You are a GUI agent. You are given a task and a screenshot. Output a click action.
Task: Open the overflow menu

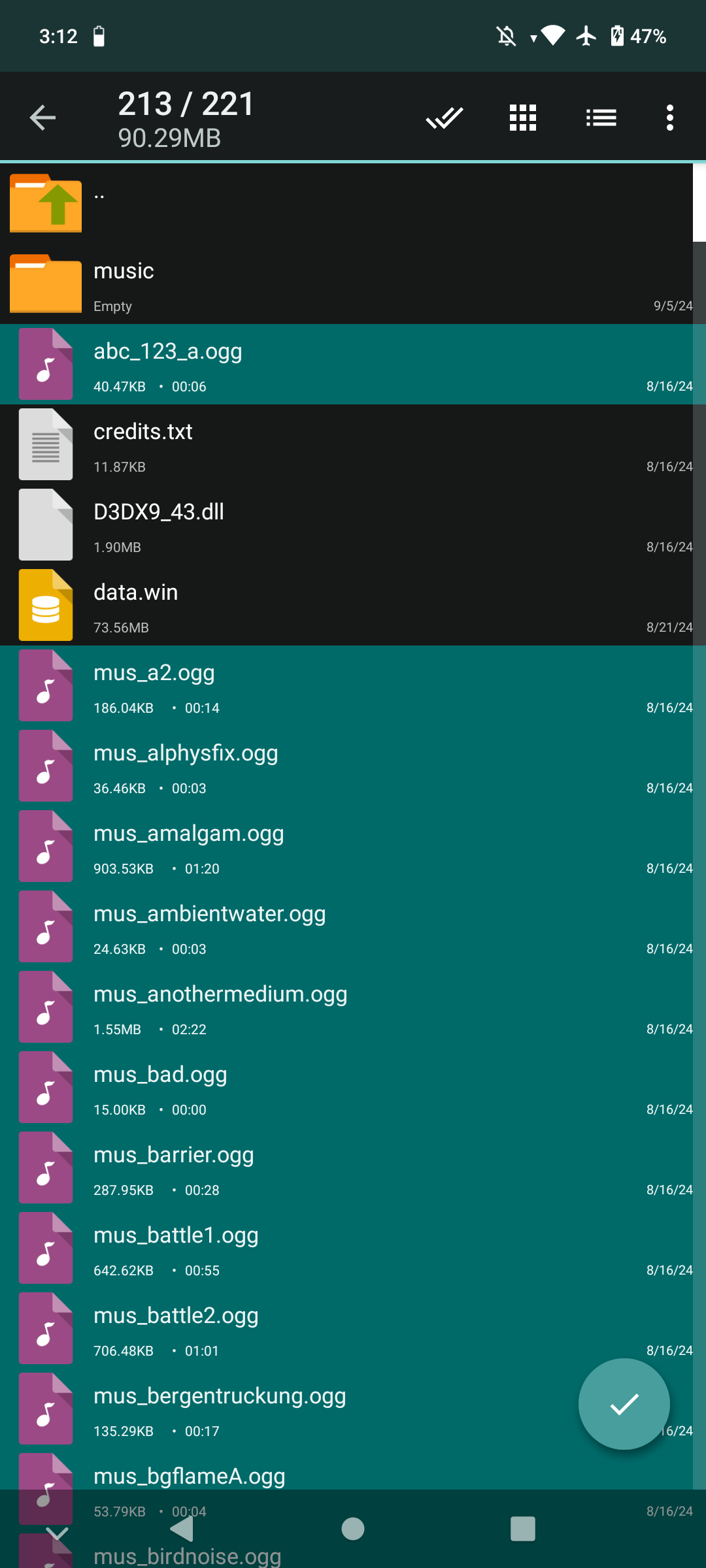[669, 118]
